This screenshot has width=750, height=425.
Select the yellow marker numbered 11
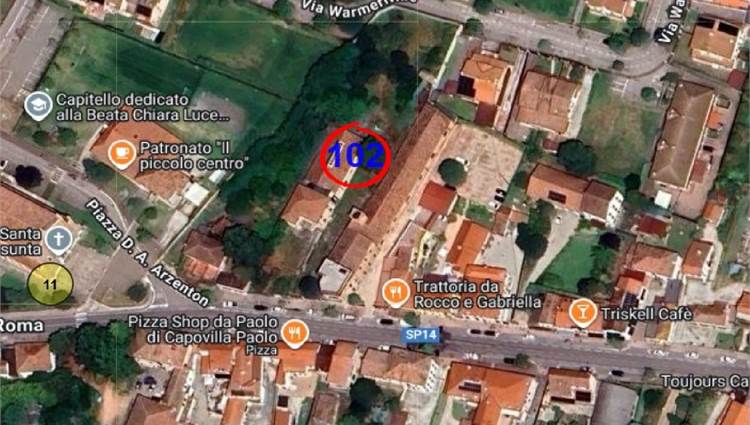tap(51, 283)
